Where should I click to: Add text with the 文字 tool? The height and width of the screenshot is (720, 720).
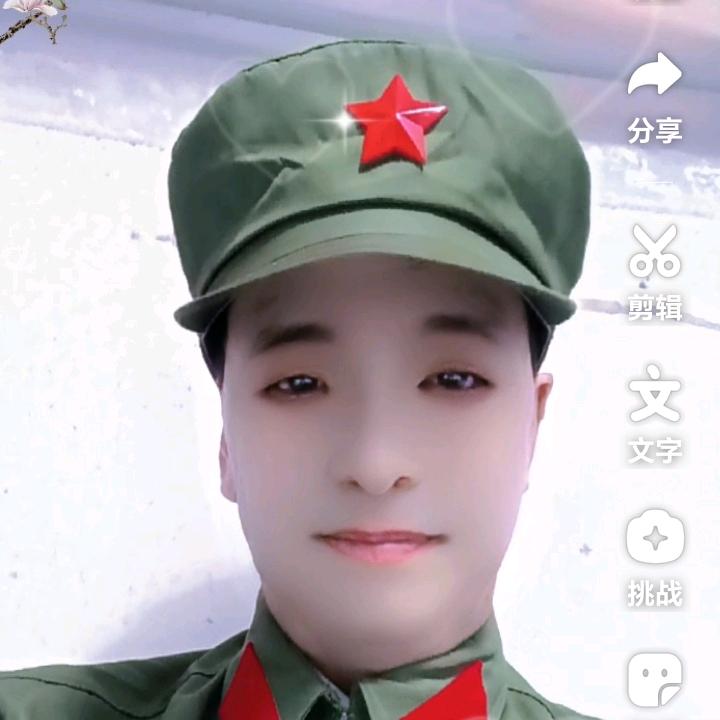[x=655, y=394]
